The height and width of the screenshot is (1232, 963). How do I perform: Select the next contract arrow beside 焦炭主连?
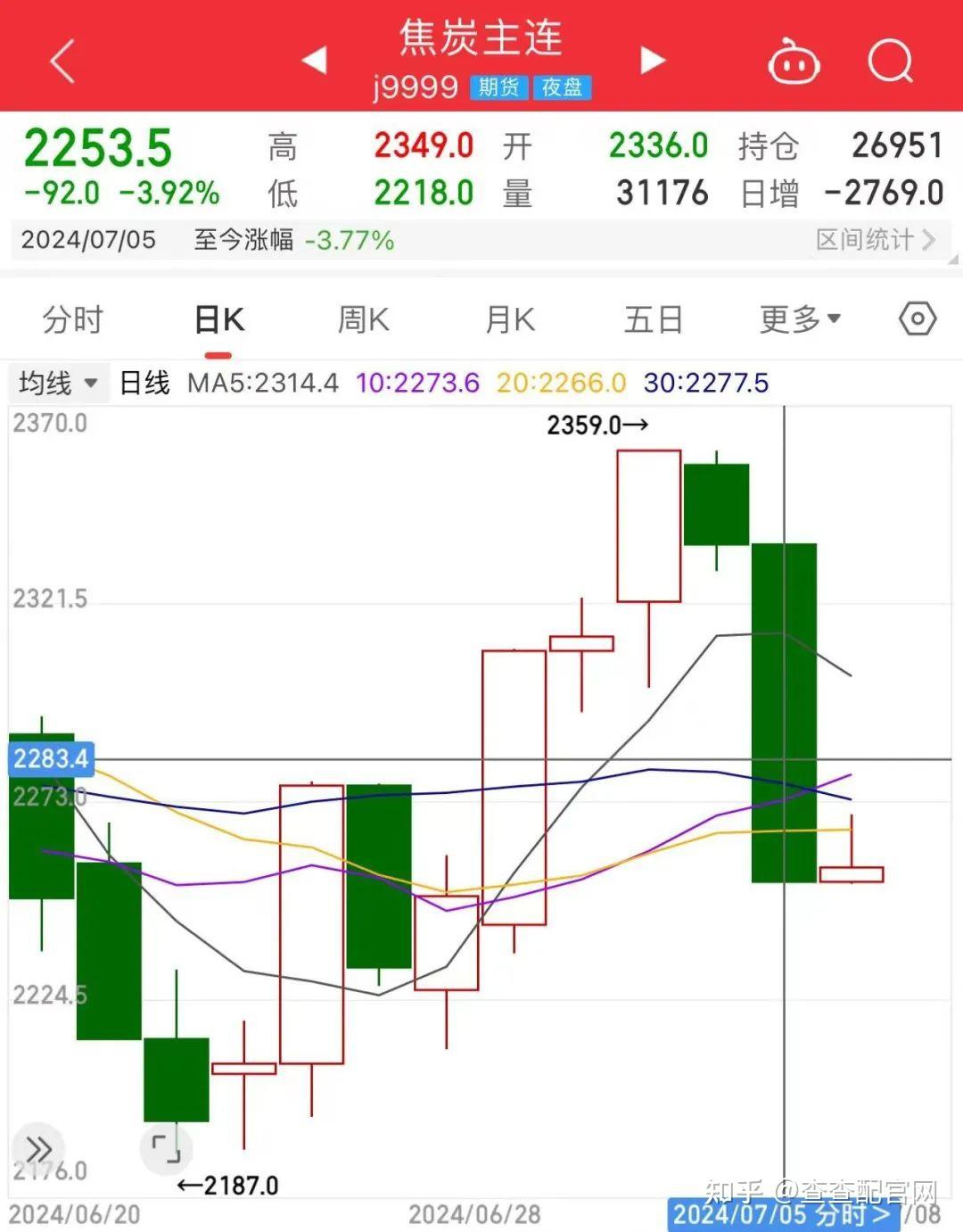(653, 60)
